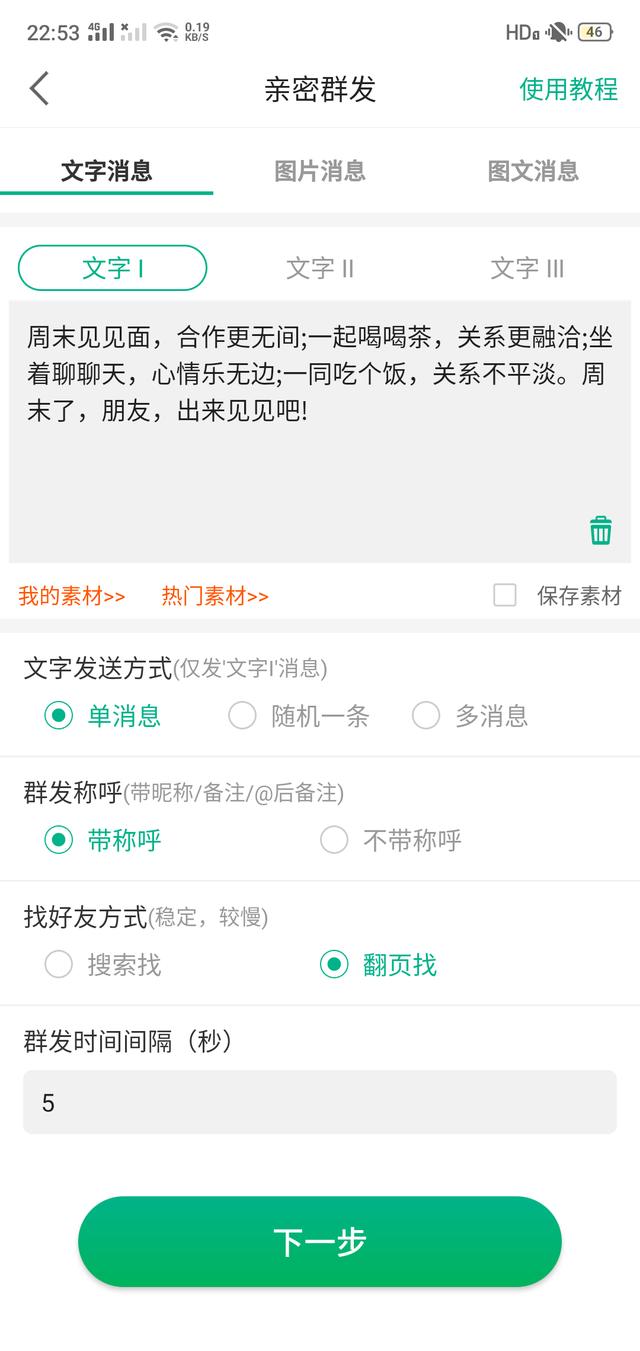
Task: Check the 保存素材 checkbox
Action: (505, 596)
